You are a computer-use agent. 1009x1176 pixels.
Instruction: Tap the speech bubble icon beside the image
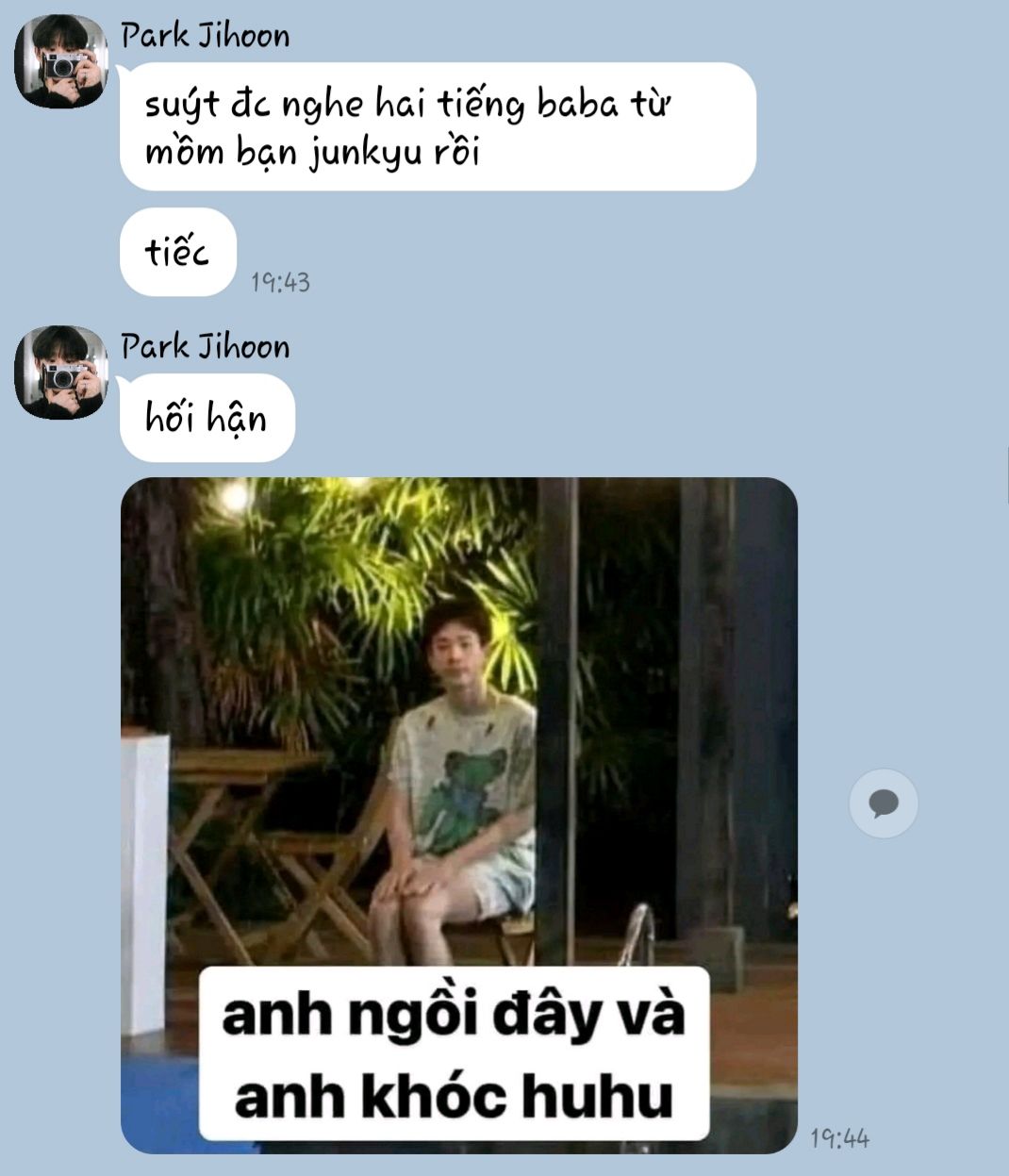[x=883, y=804]
